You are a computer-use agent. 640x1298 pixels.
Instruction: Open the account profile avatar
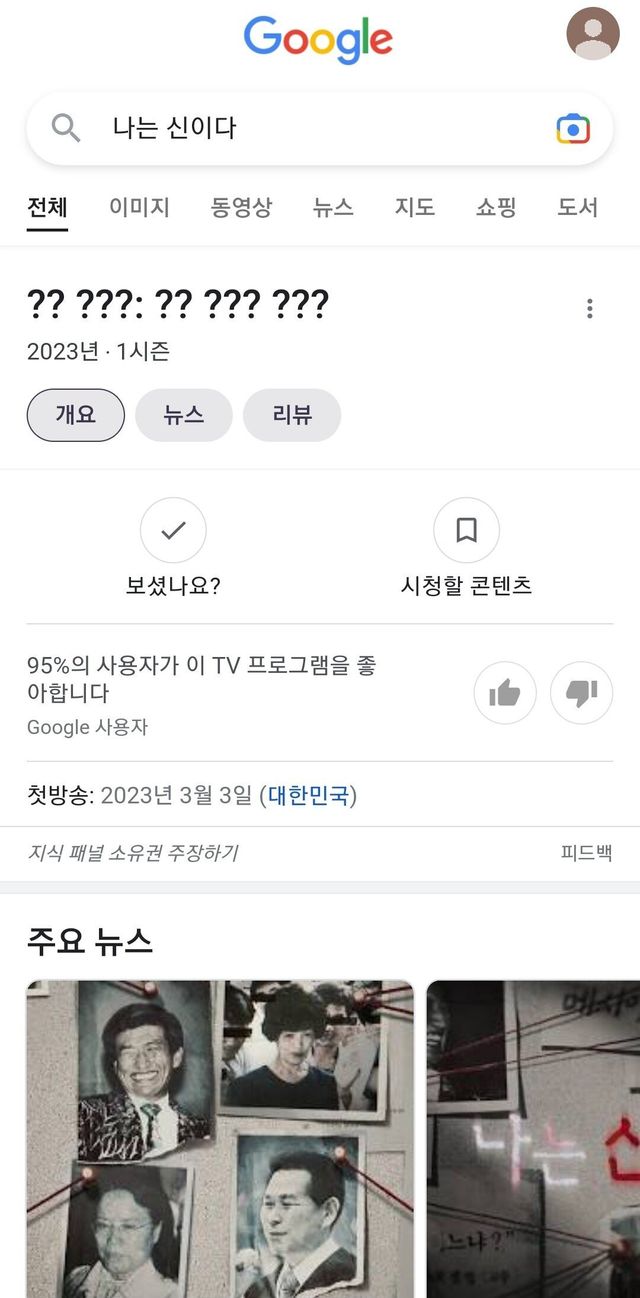tap(593, 34)
